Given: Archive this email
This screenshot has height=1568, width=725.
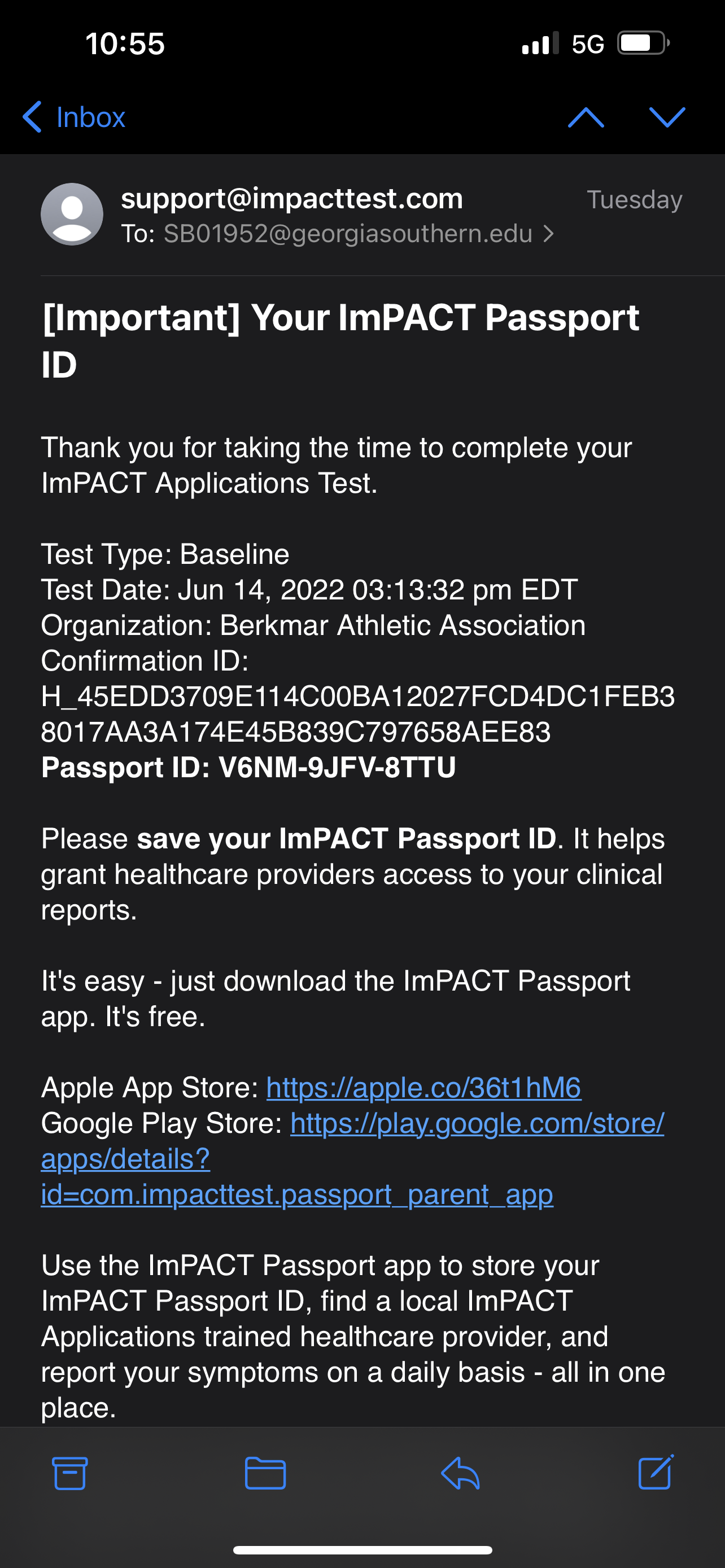Looking at the screenshot, I should [x=70, y=1473].
